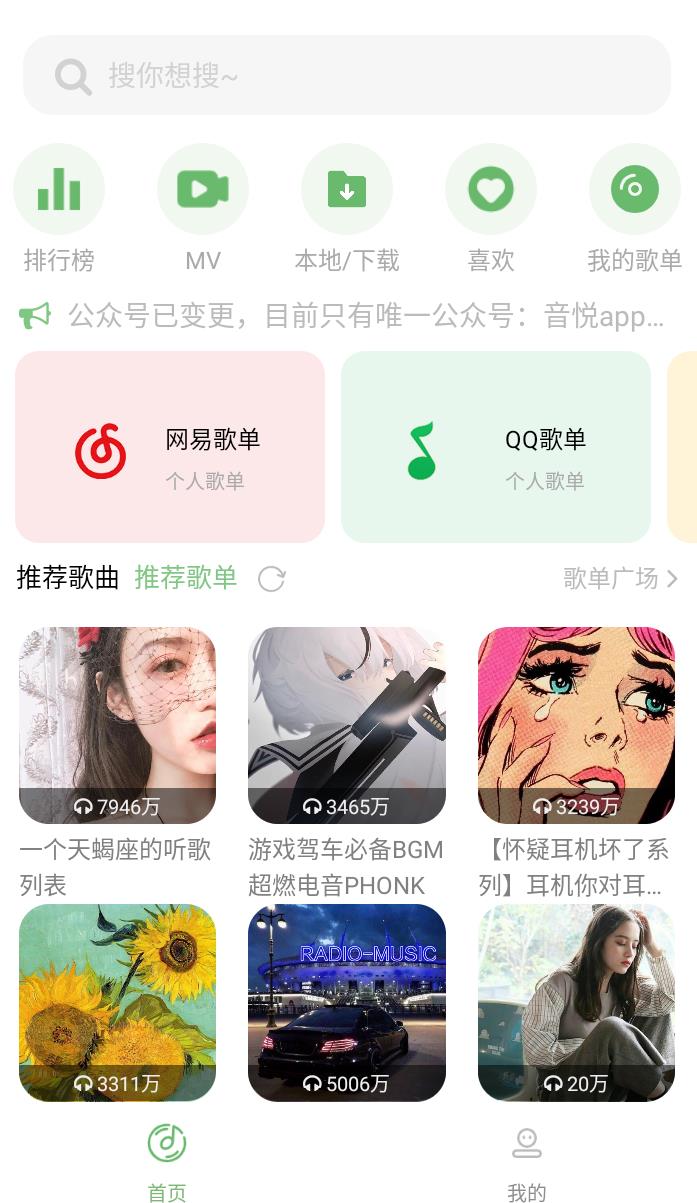Image resolution: width=697 pixels, height=1203 pixels.
Task: Open 我的歌单 playlists
Action: pos(635,189)
